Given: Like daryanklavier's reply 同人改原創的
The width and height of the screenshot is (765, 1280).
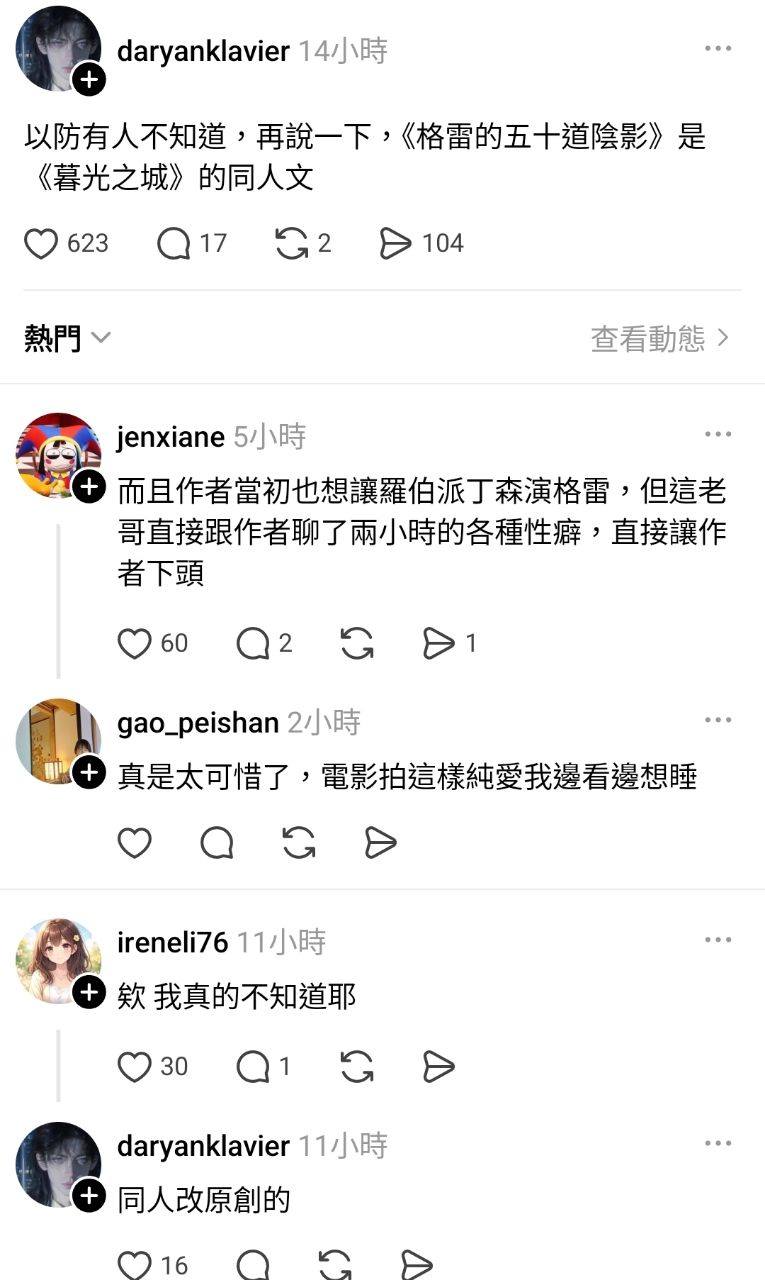Looking at the screenshot, I should [135, 1266].
